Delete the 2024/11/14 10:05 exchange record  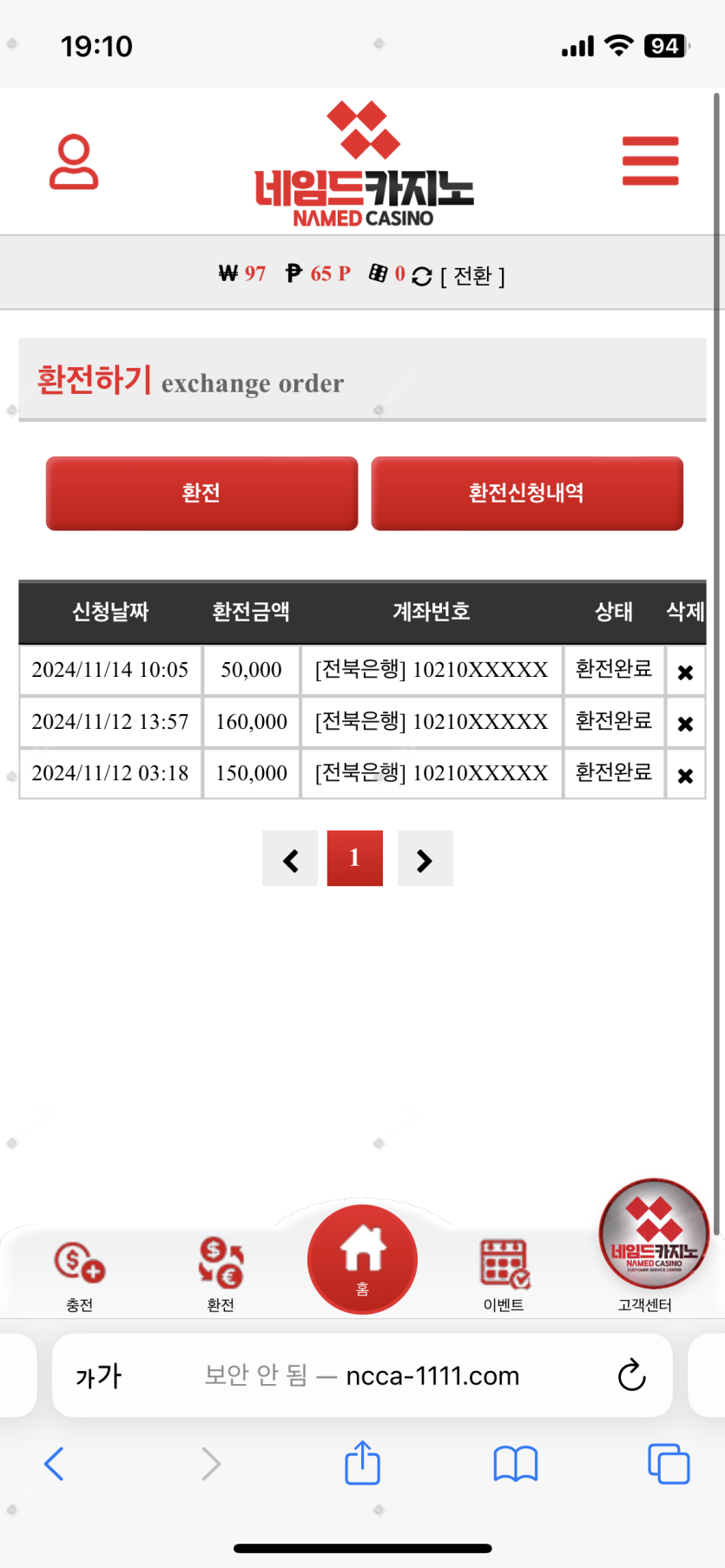coord(685,672)
